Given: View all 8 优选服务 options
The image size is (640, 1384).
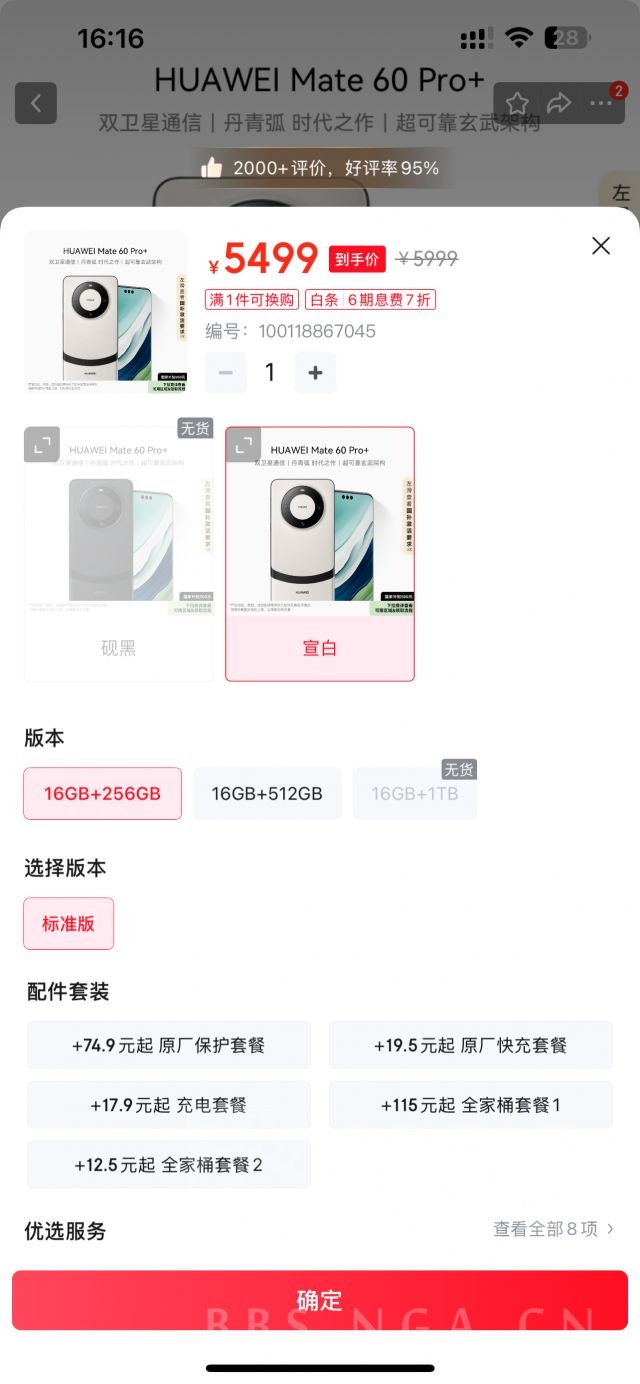Looking at the screenshot, I should [553, 1229].
